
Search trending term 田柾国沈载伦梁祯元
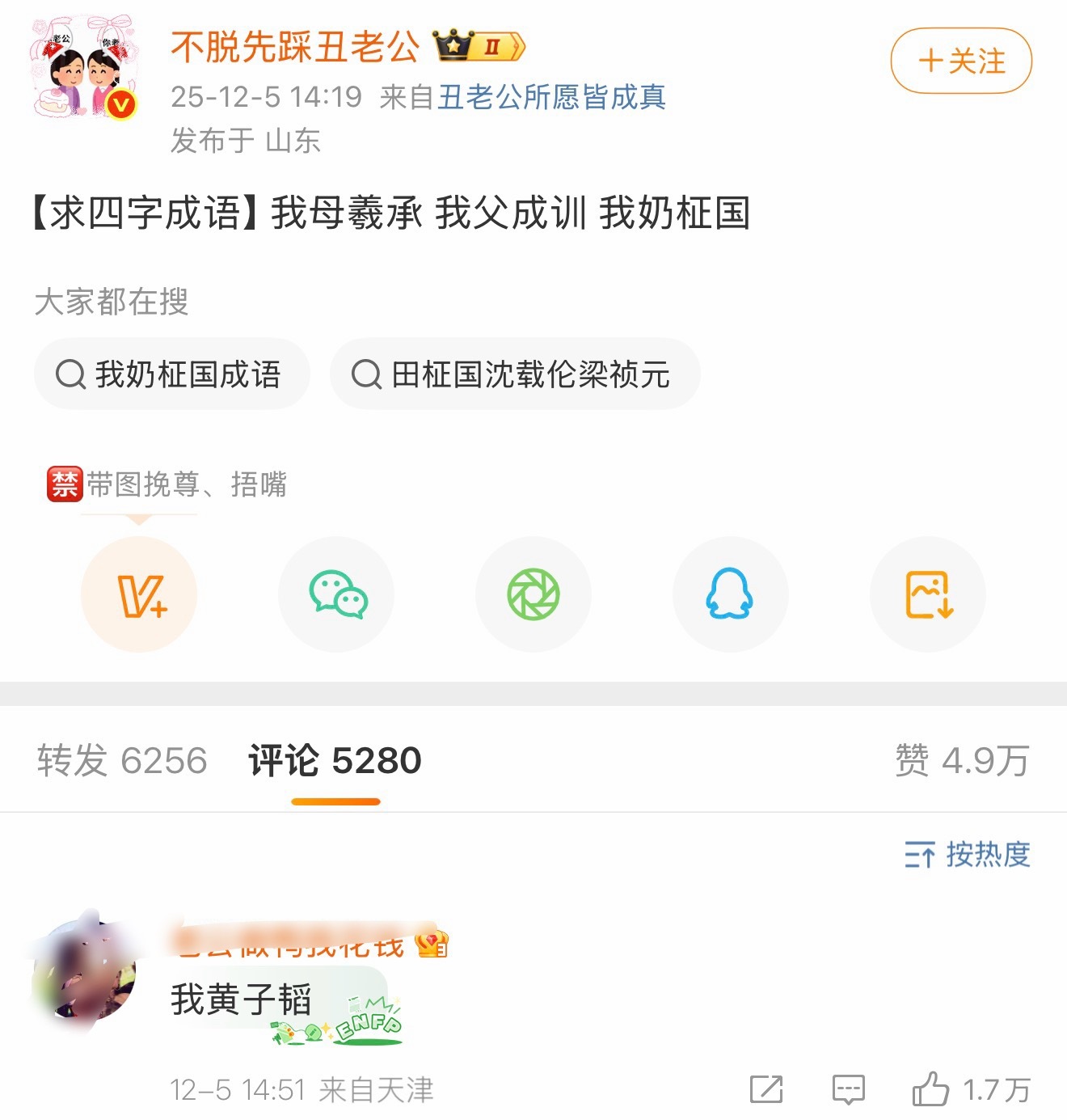point(514,374)
